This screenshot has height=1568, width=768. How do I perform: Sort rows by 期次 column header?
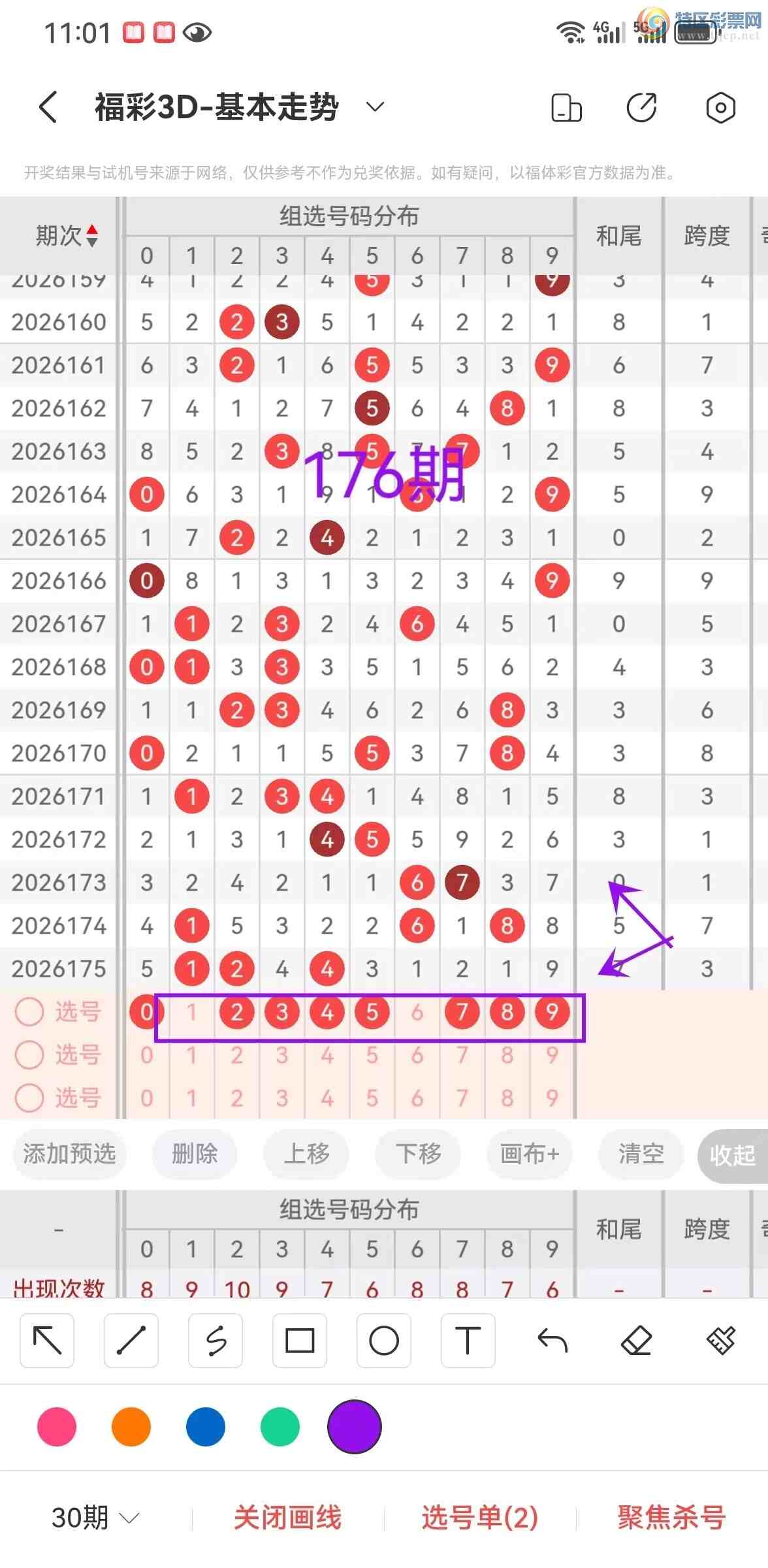pos(67,235)
